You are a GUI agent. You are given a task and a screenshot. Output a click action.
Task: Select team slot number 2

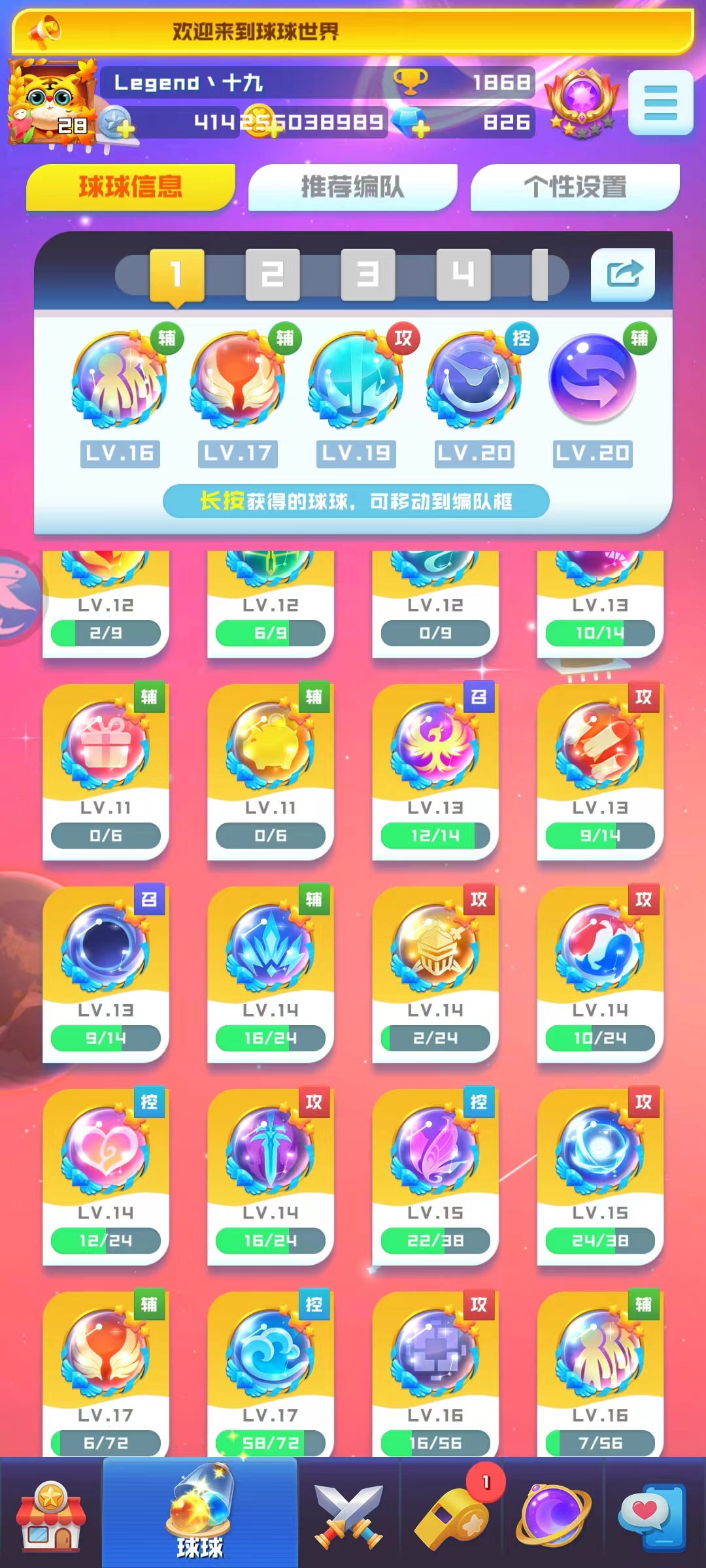[x=272, y=274]
